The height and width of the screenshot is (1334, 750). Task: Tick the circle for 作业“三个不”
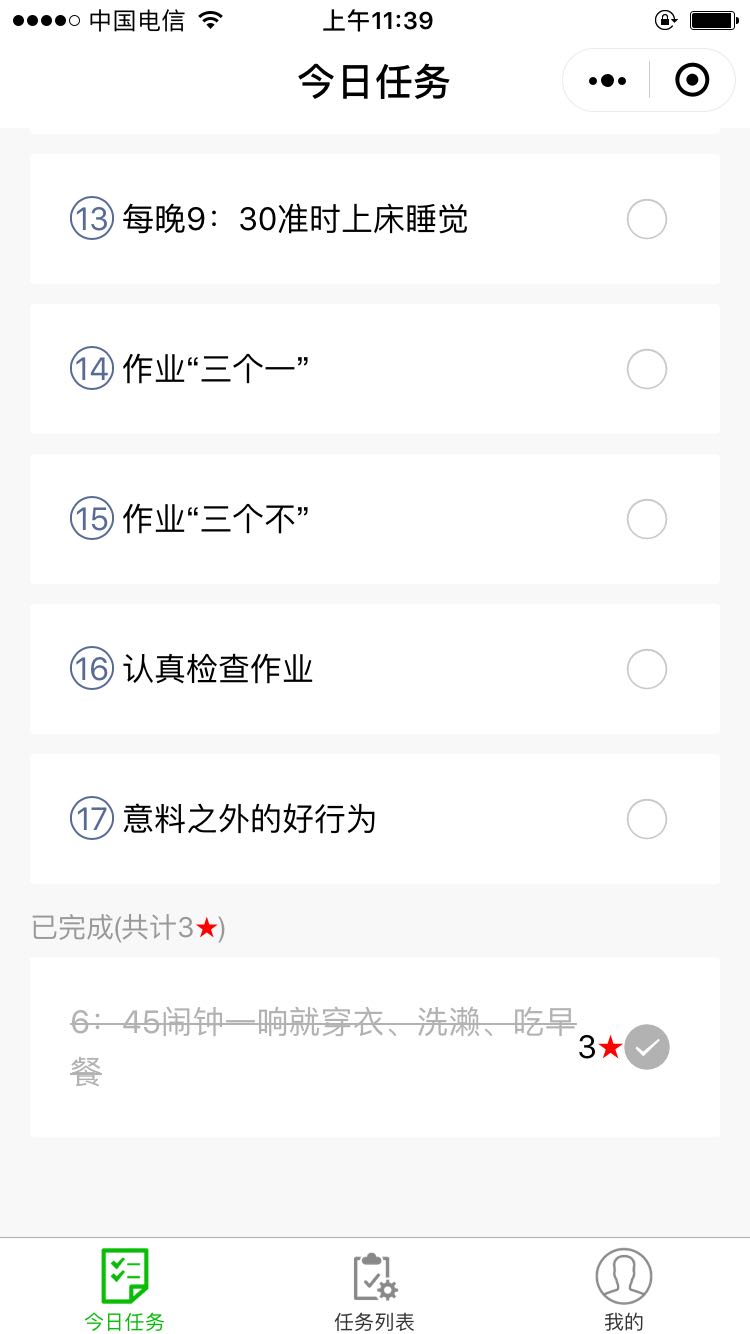tap(647, 519)
